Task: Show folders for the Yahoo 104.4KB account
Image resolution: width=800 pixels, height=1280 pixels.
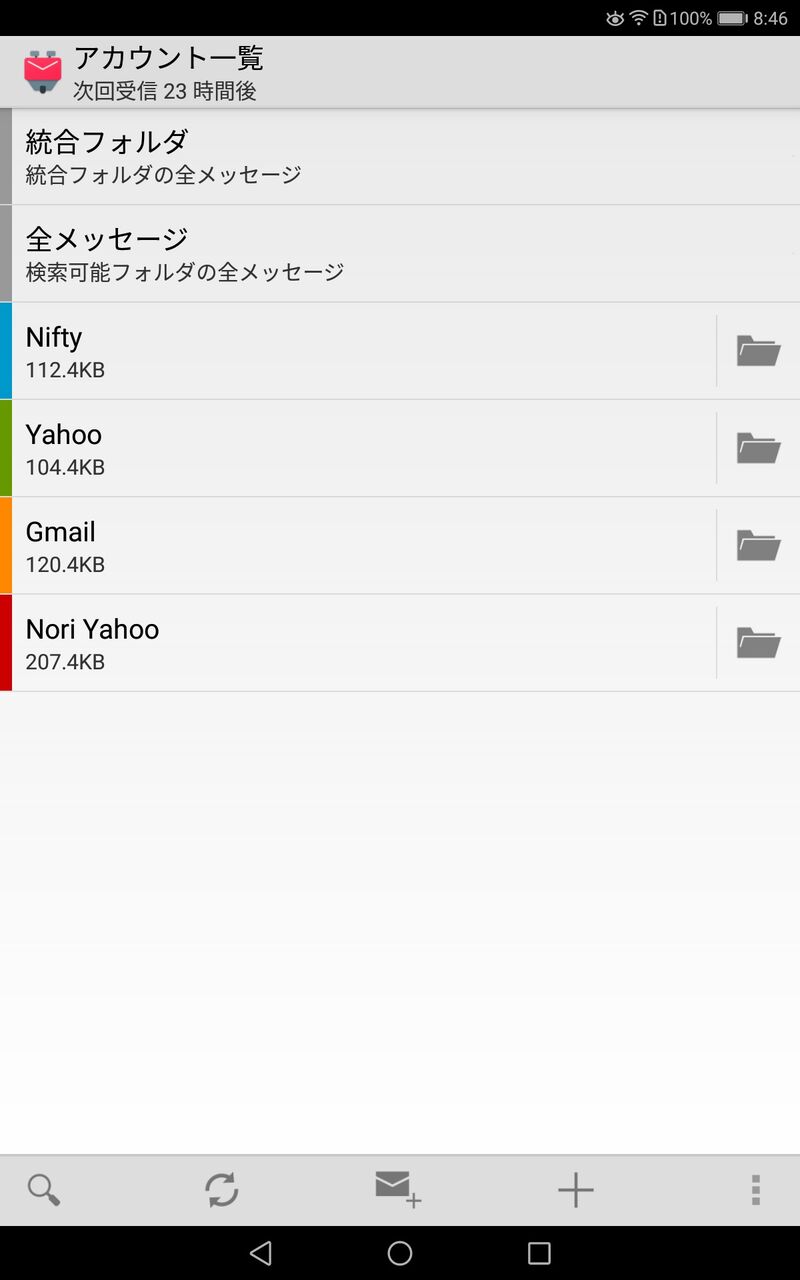Action: click(759, 448)
